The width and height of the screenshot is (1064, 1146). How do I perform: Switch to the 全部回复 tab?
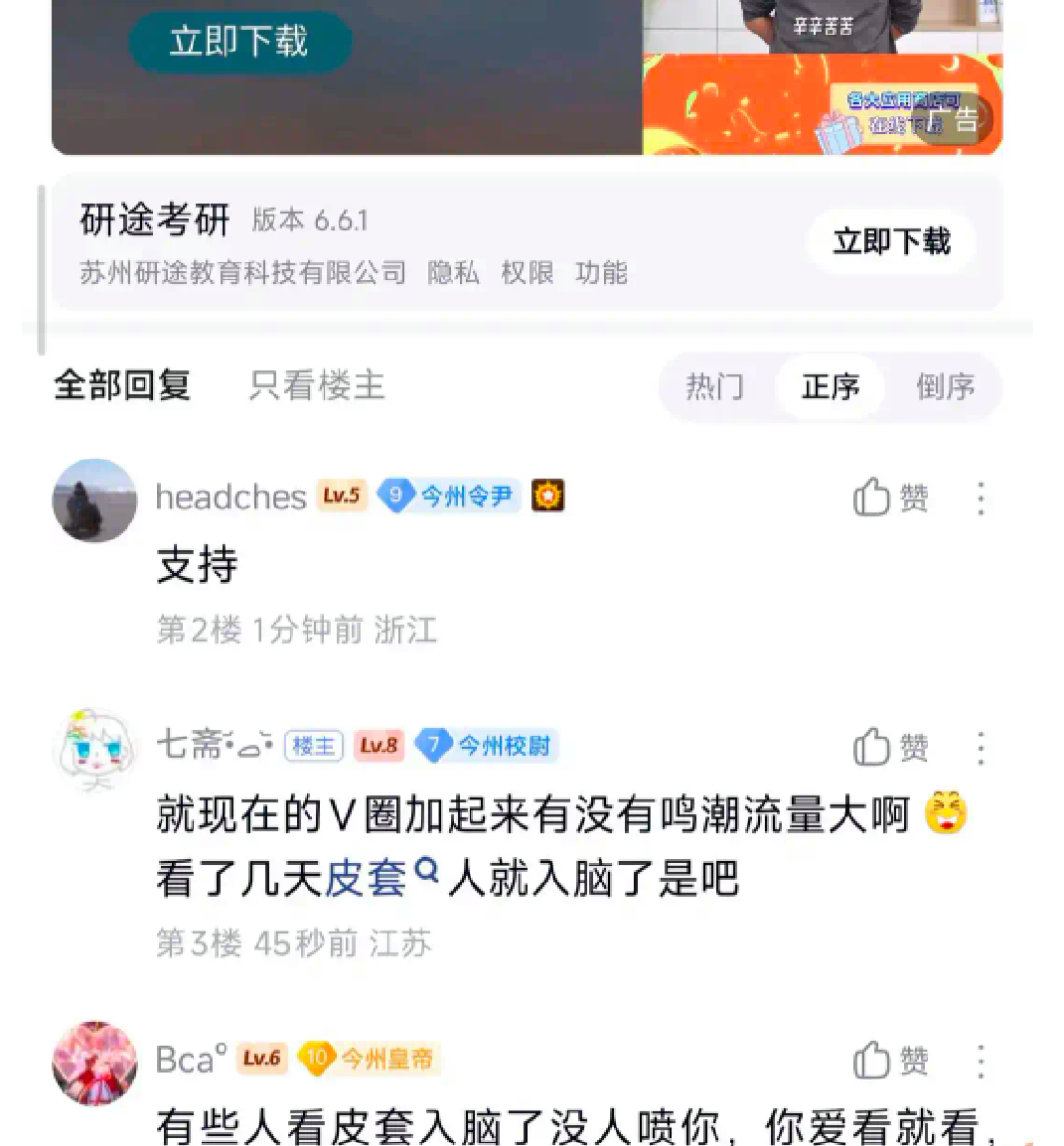(x=122, y=385)
